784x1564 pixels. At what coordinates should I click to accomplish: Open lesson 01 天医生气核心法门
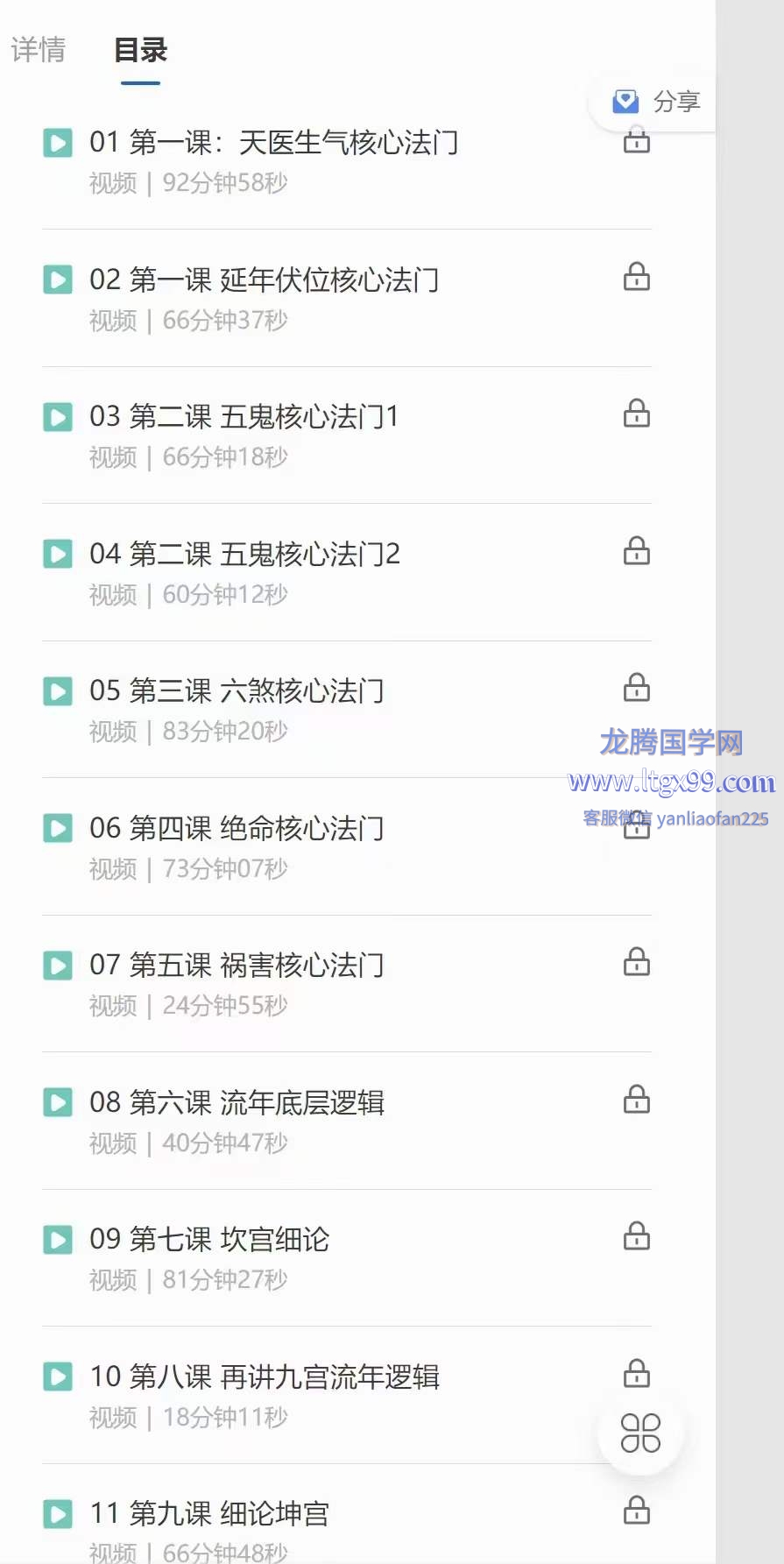click(x=347, y=161)
